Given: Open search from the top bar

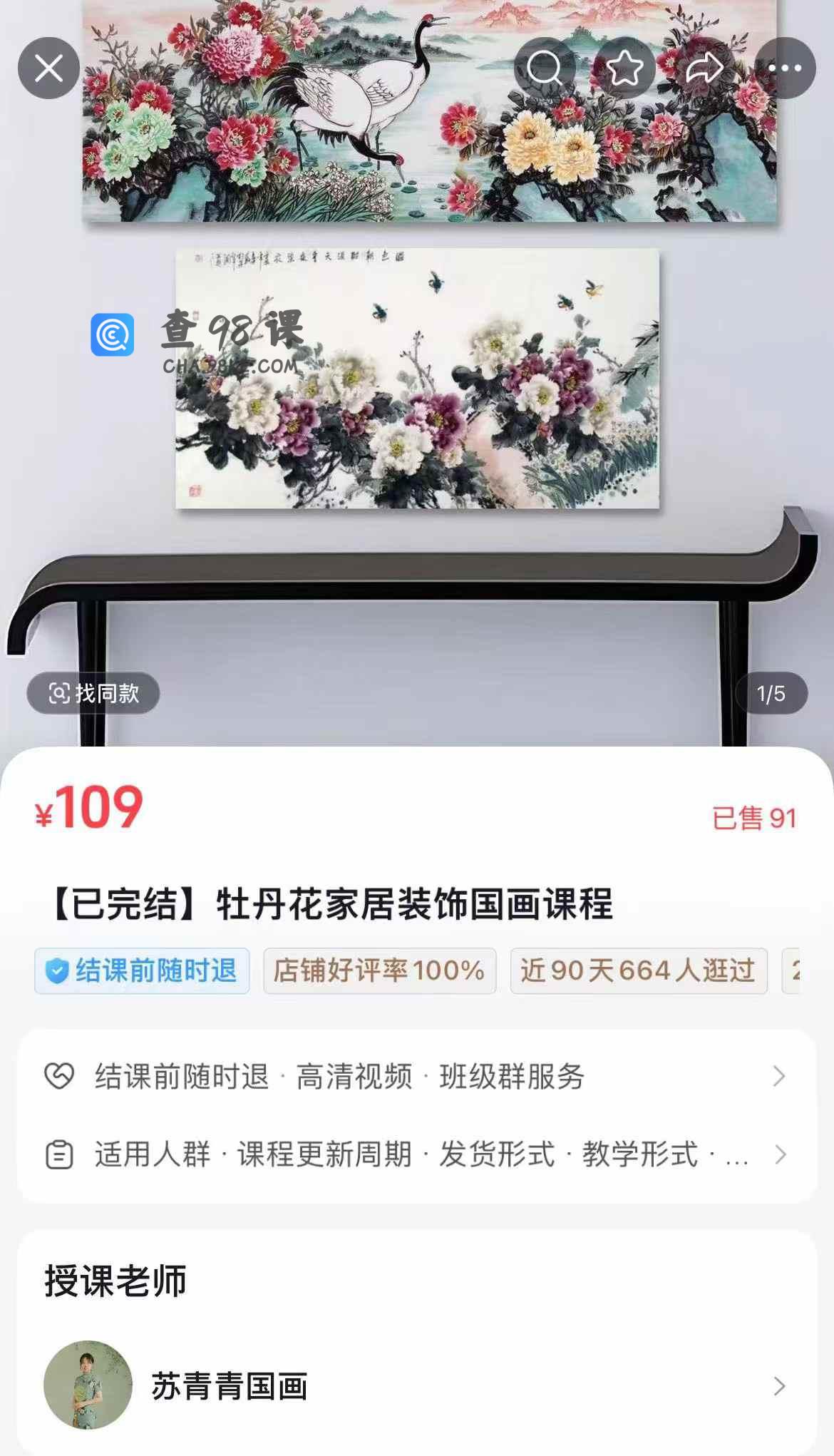Looking at the screenshot, I should 545,68.
